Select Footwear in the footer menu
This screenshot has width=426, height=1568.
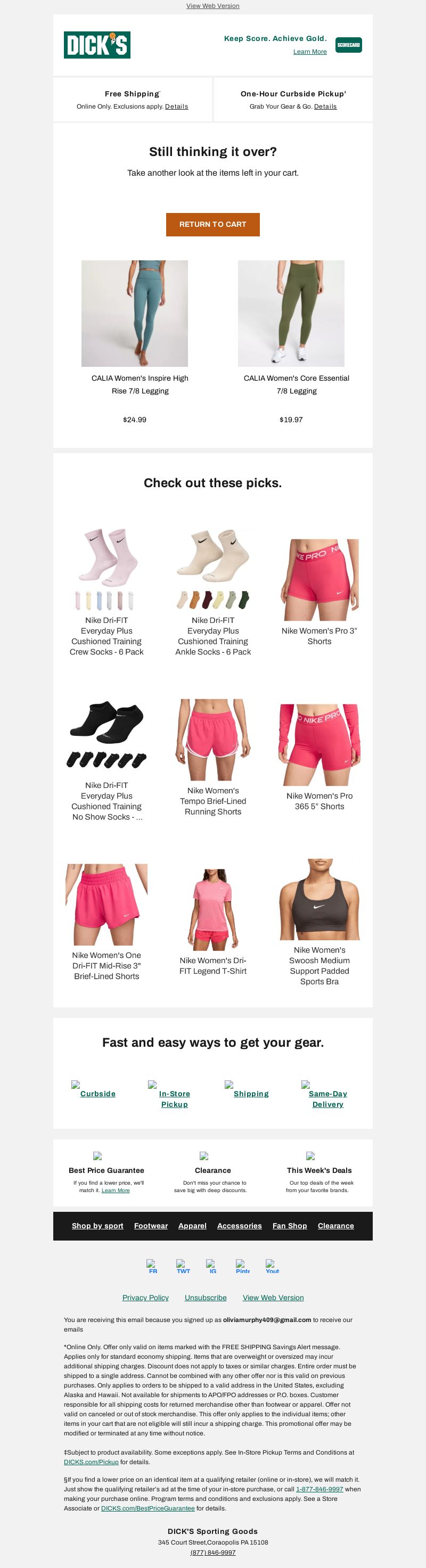(x=151, y=1226)
